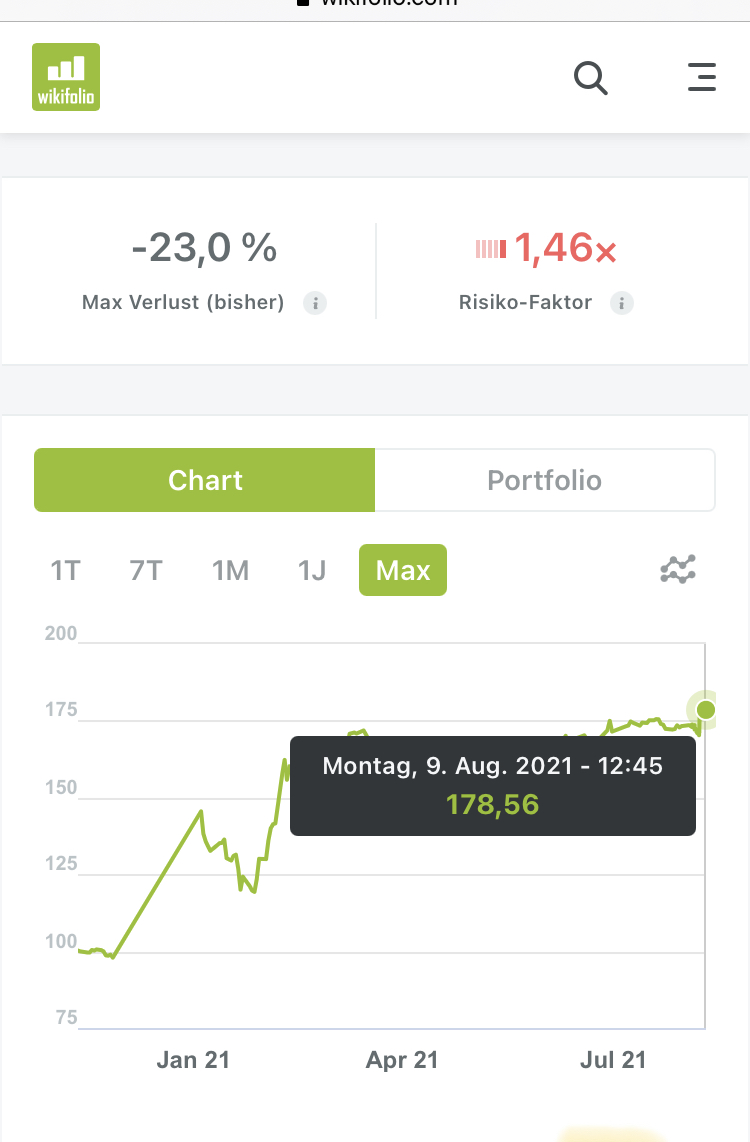Select the 7T time range
Image resolution: width=750 pixels, height=1142 pixels.
[146, 571]
